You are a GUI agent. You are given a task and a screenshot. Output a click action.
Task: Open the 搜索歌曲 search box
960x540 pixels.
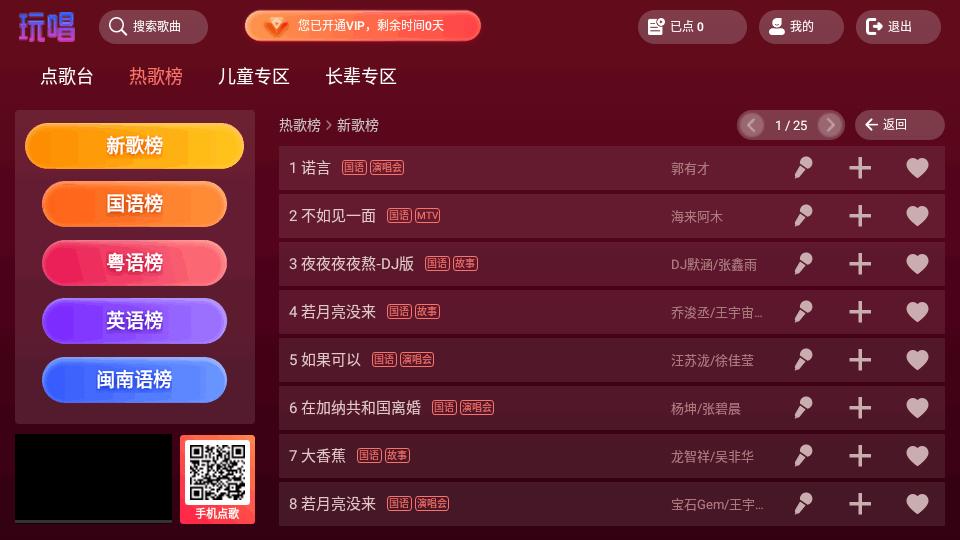tap(153, 27)
